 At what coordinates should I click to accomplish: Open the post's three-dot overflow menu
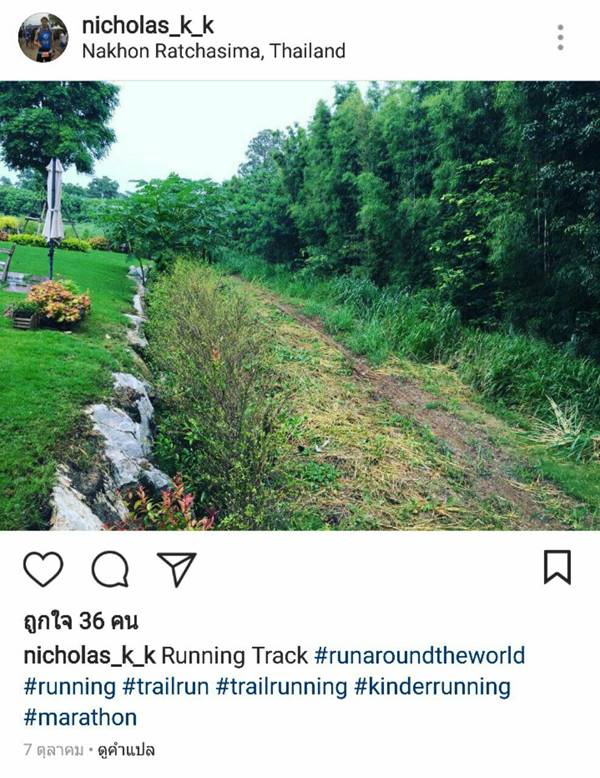coord(560,38)
